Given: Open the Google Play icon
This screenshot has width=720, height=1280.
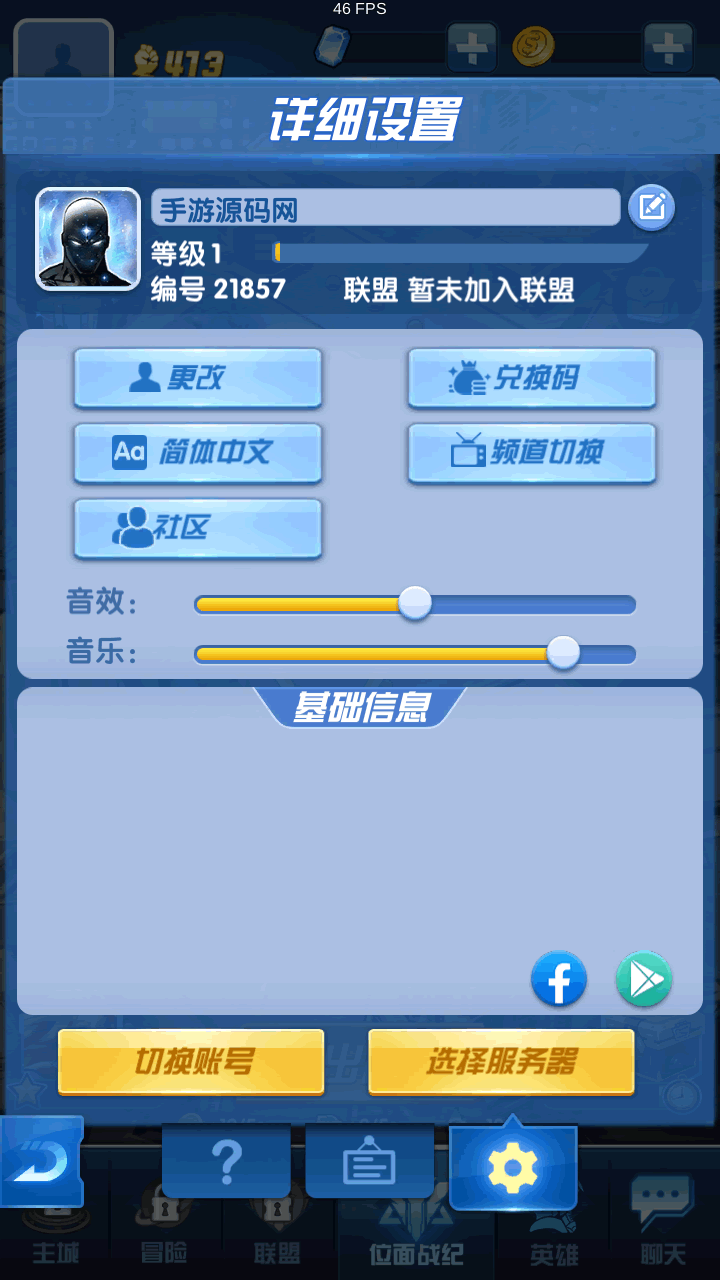Looking at the screenshot, I should 643,979.
